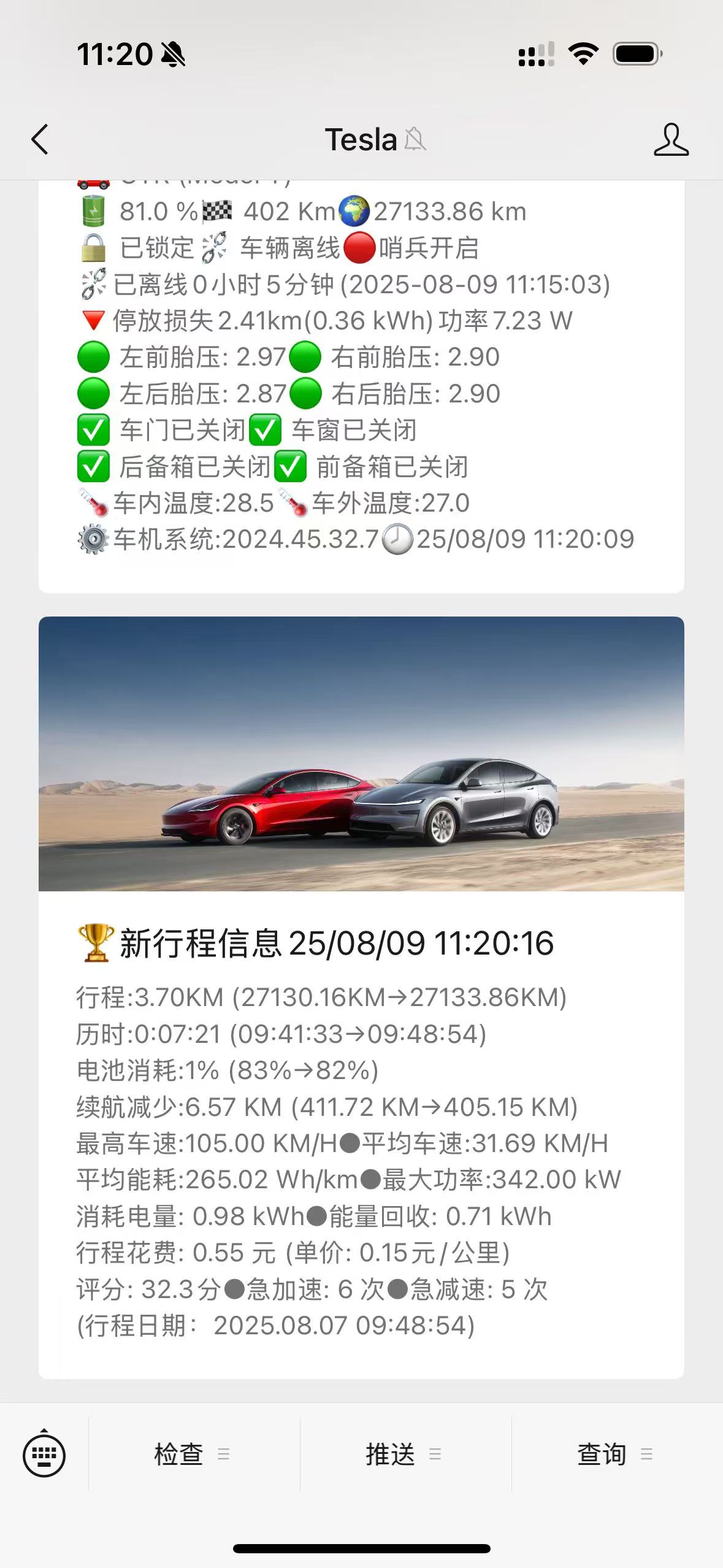Go back from the Tesla chat

point(40,139)
